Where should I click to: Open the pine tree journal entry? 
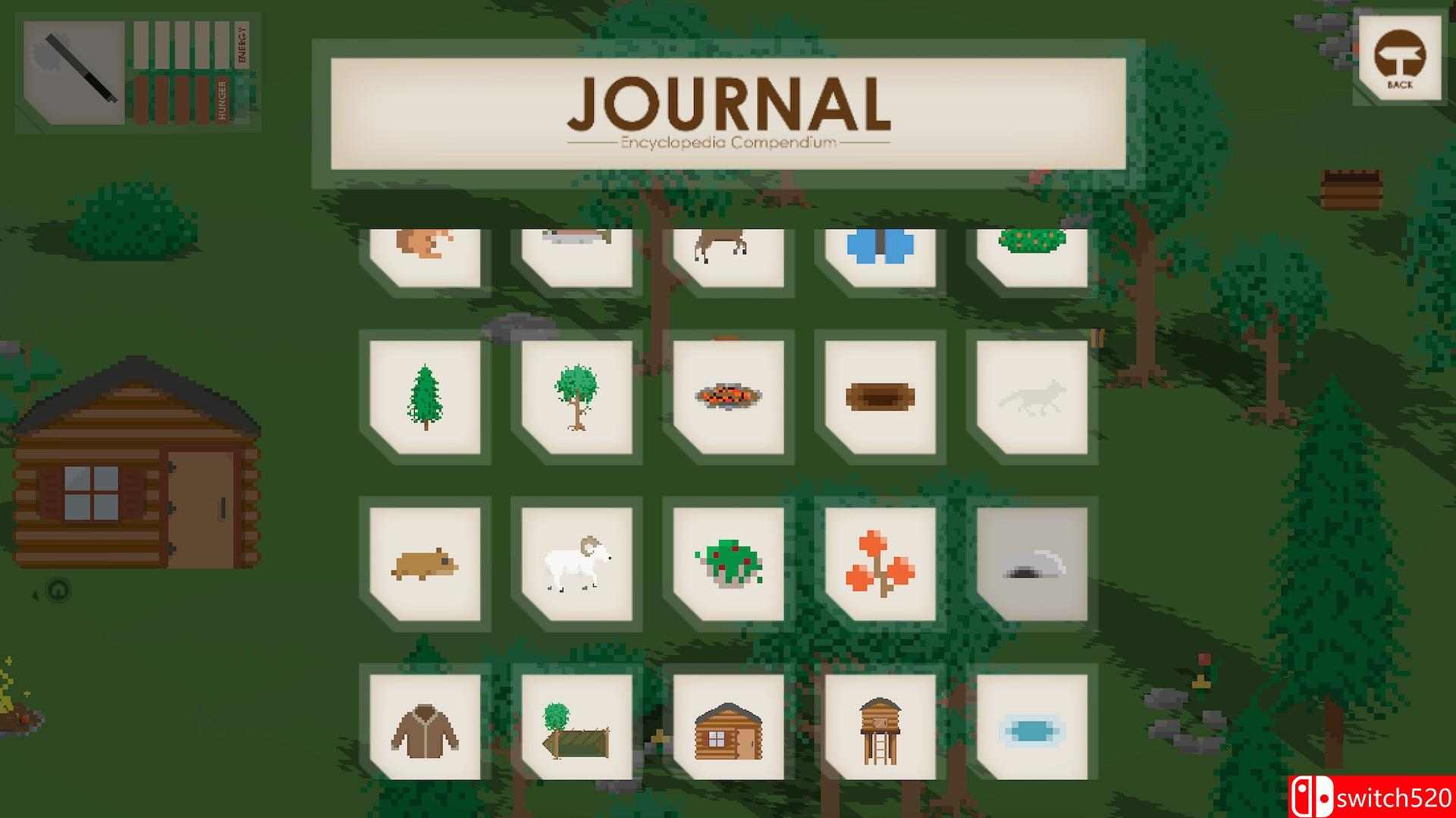coord(425,397)
